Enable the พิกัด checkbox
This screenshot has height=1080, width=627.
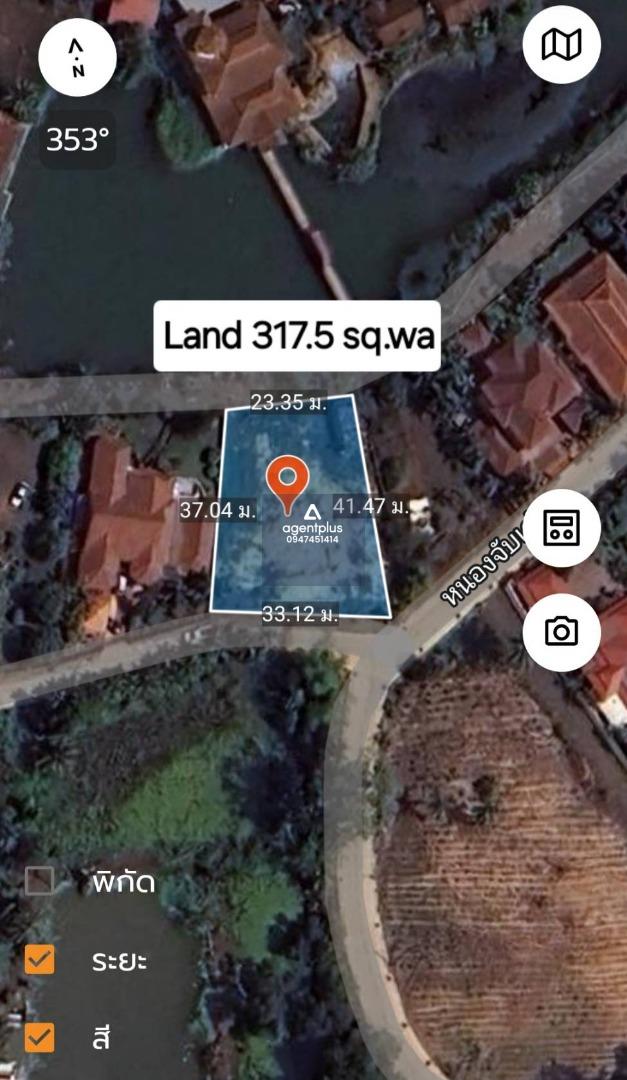tap(39, 880)
